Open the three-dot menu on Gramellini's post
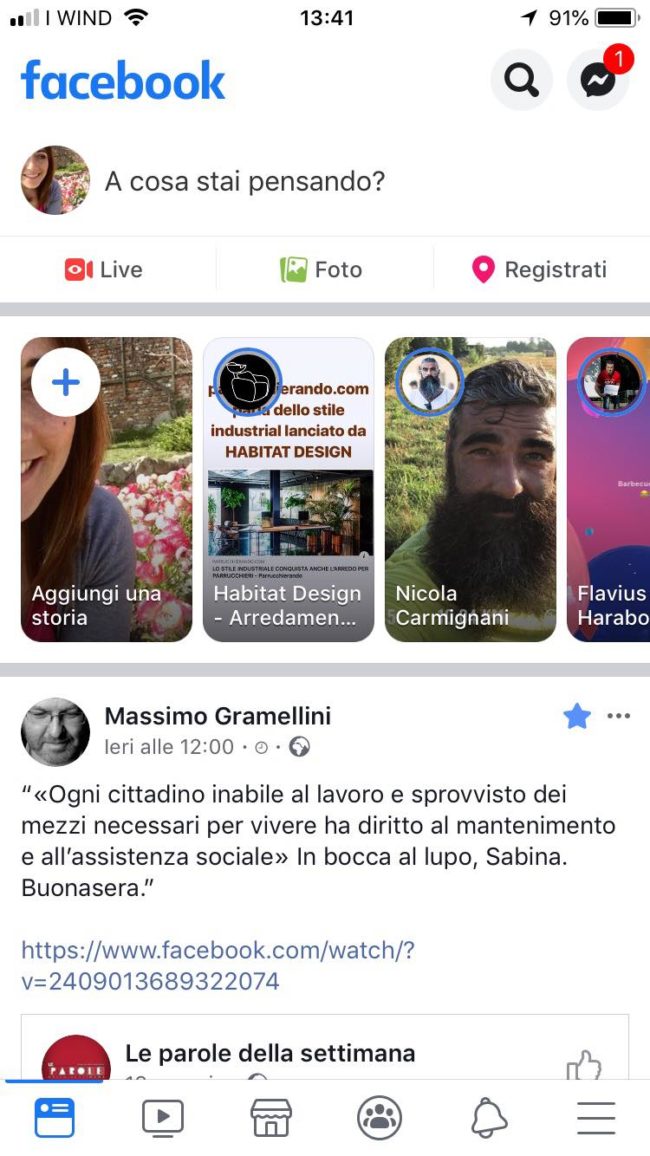This screenshot has height=1156, width=650. point(619,716)
